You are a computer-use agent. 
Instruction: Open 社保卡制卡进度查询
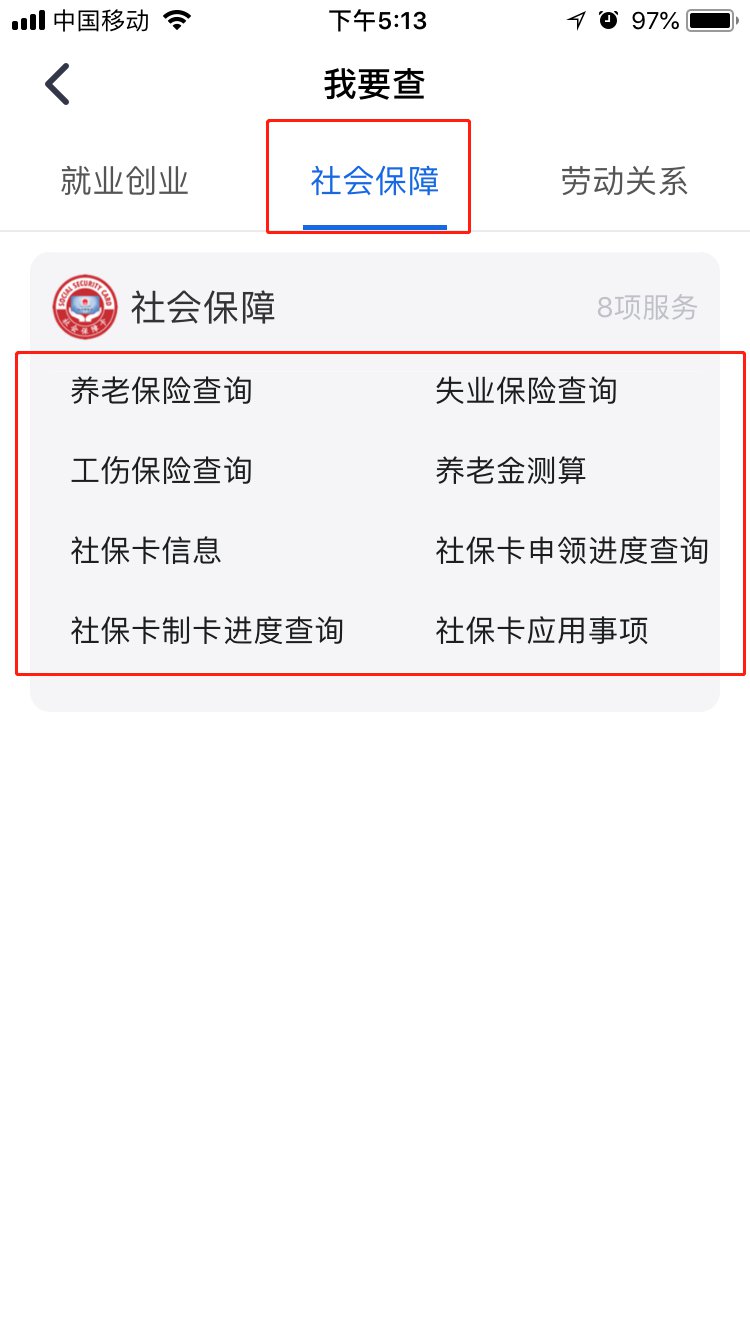tap(207, 630)
